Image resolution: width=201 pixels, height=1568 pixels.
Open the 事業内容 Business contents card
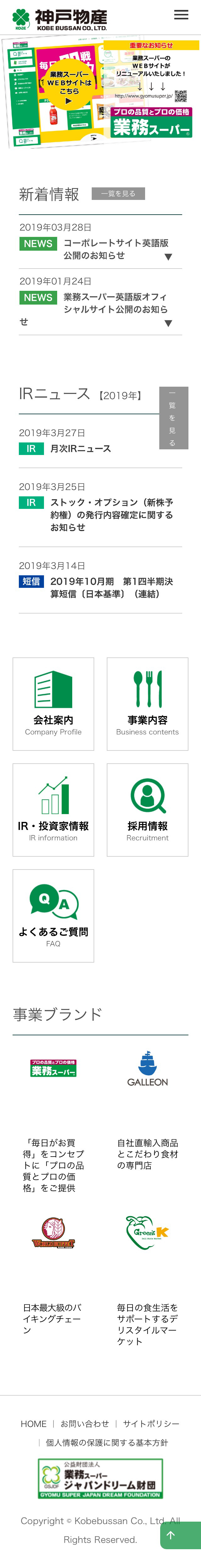pos(147,704)
